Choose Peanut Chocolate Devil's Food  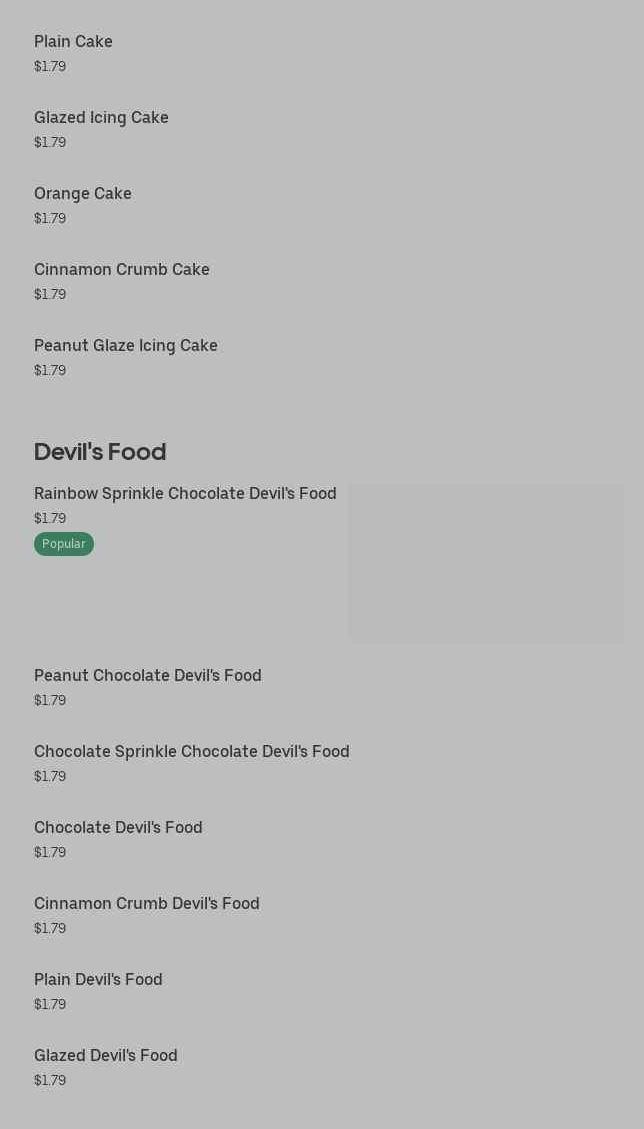coord(148,676)
